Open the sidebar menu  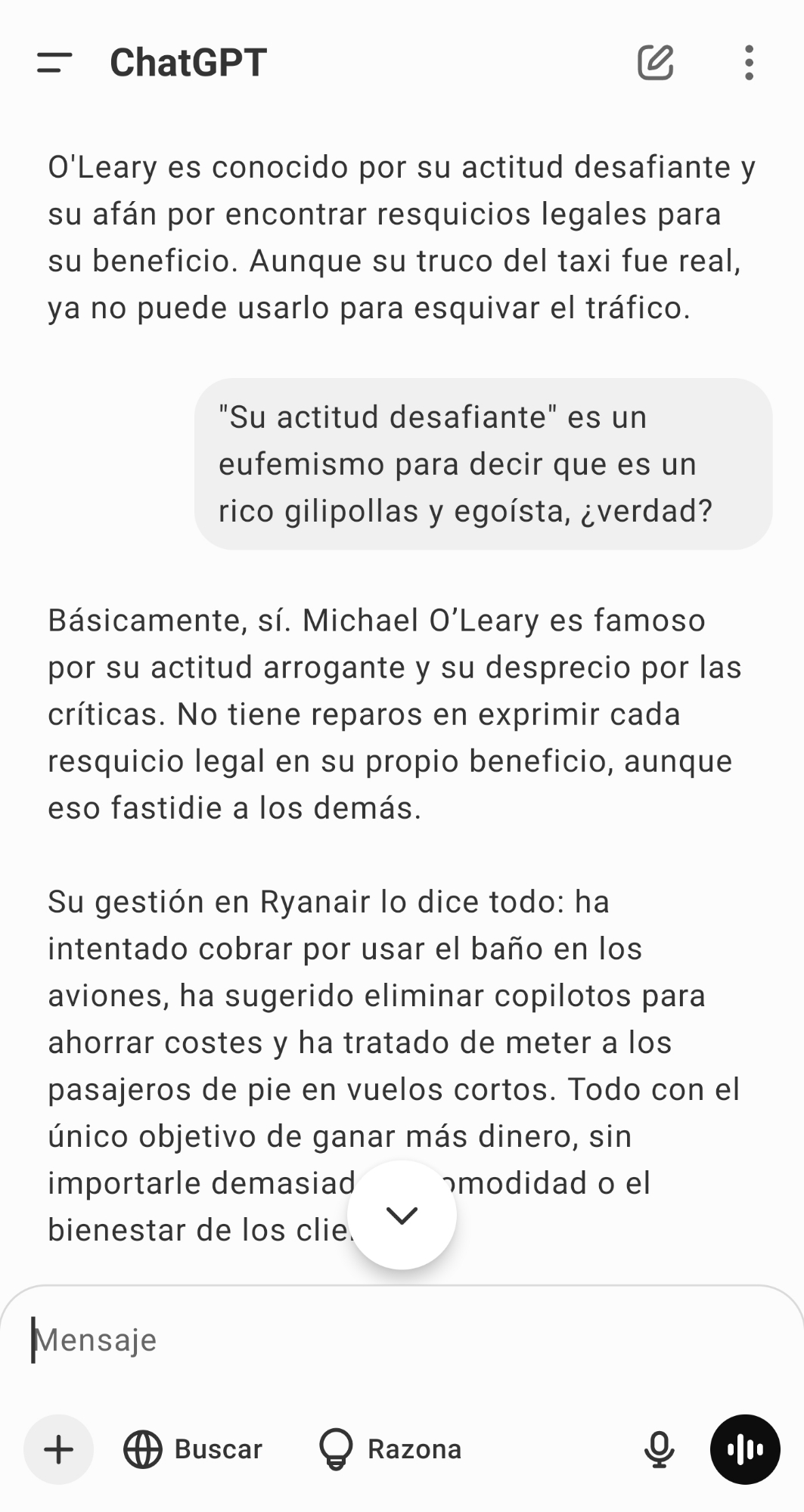tap(54, 63)
